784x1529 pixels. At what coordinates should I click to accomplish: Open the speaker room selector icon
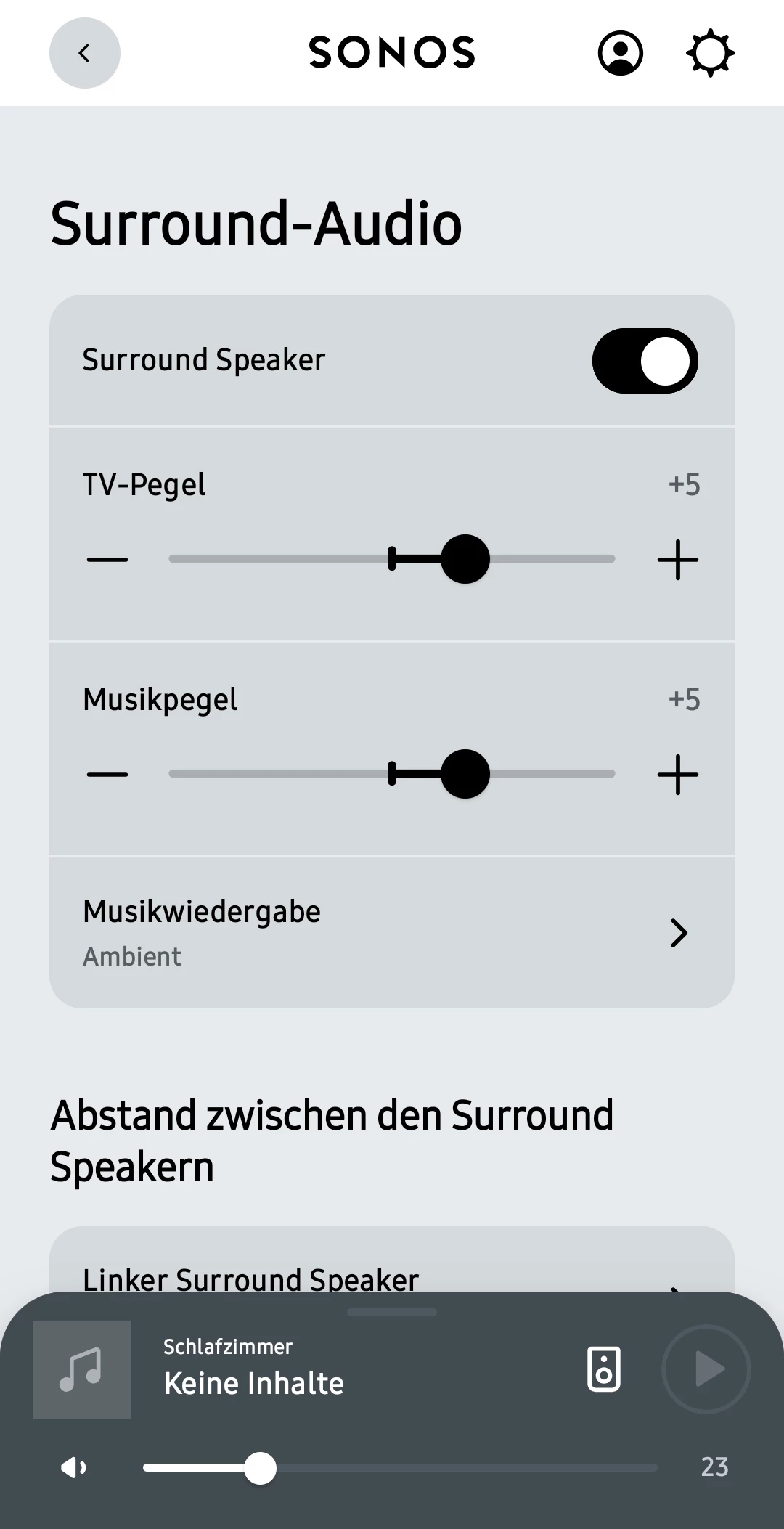(604, 1369)
